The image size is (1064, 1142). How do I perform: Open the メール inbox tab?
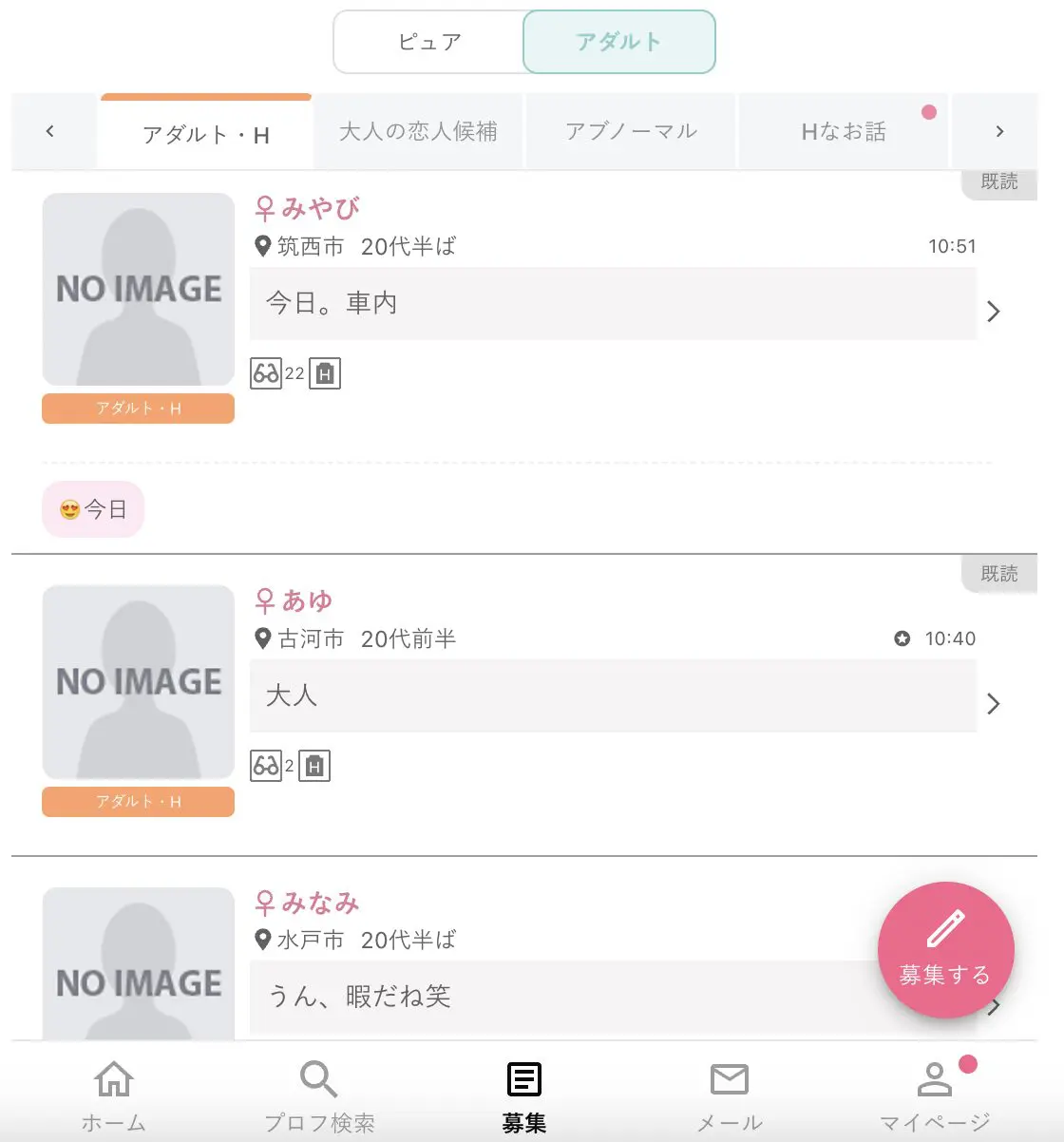[x=730, y=1096]
